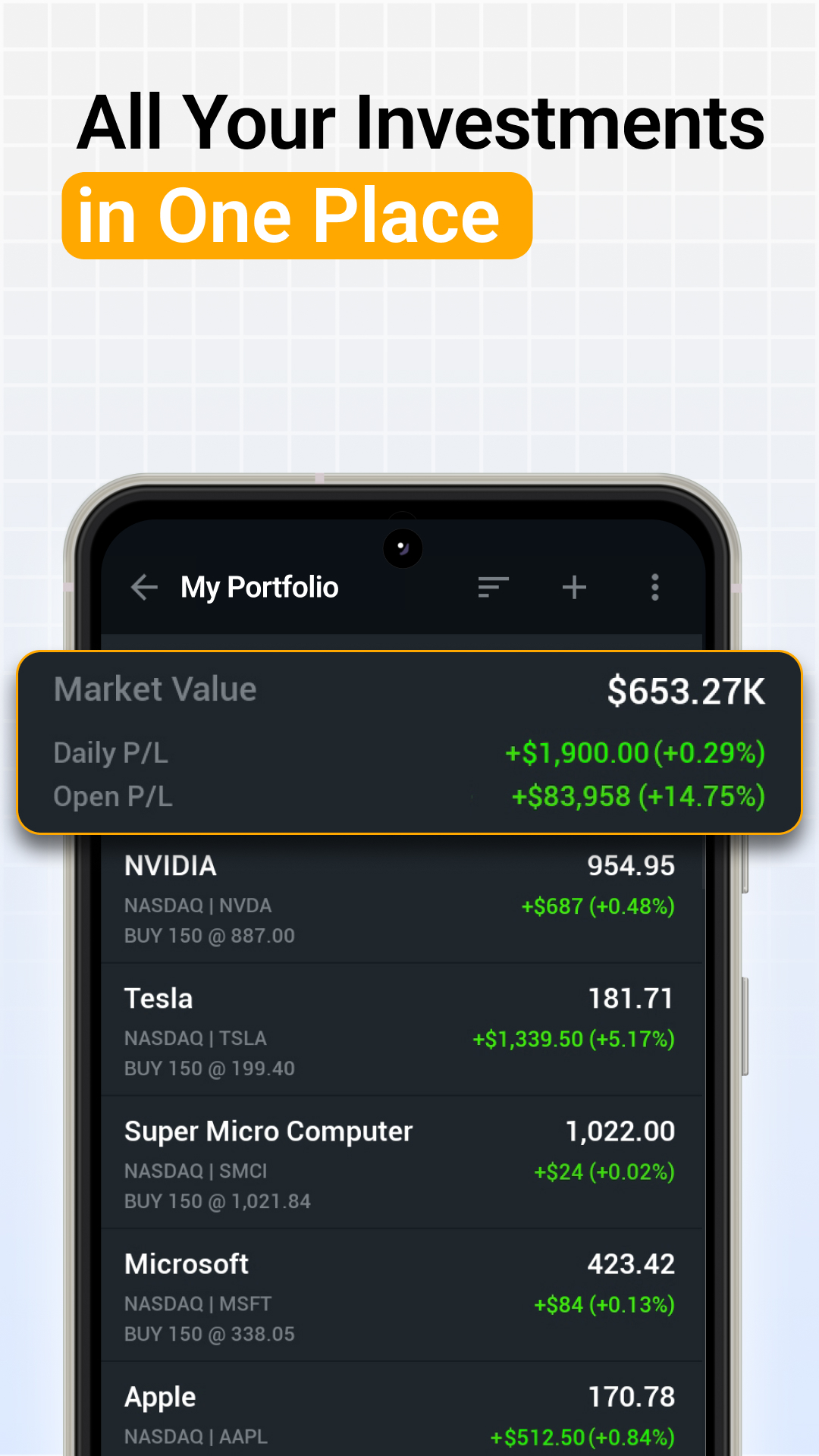Image resolution: width=819 pixels, height=1456 pixels.
Task: Tap the Open P/L gain figure
Action: (641, 796)
